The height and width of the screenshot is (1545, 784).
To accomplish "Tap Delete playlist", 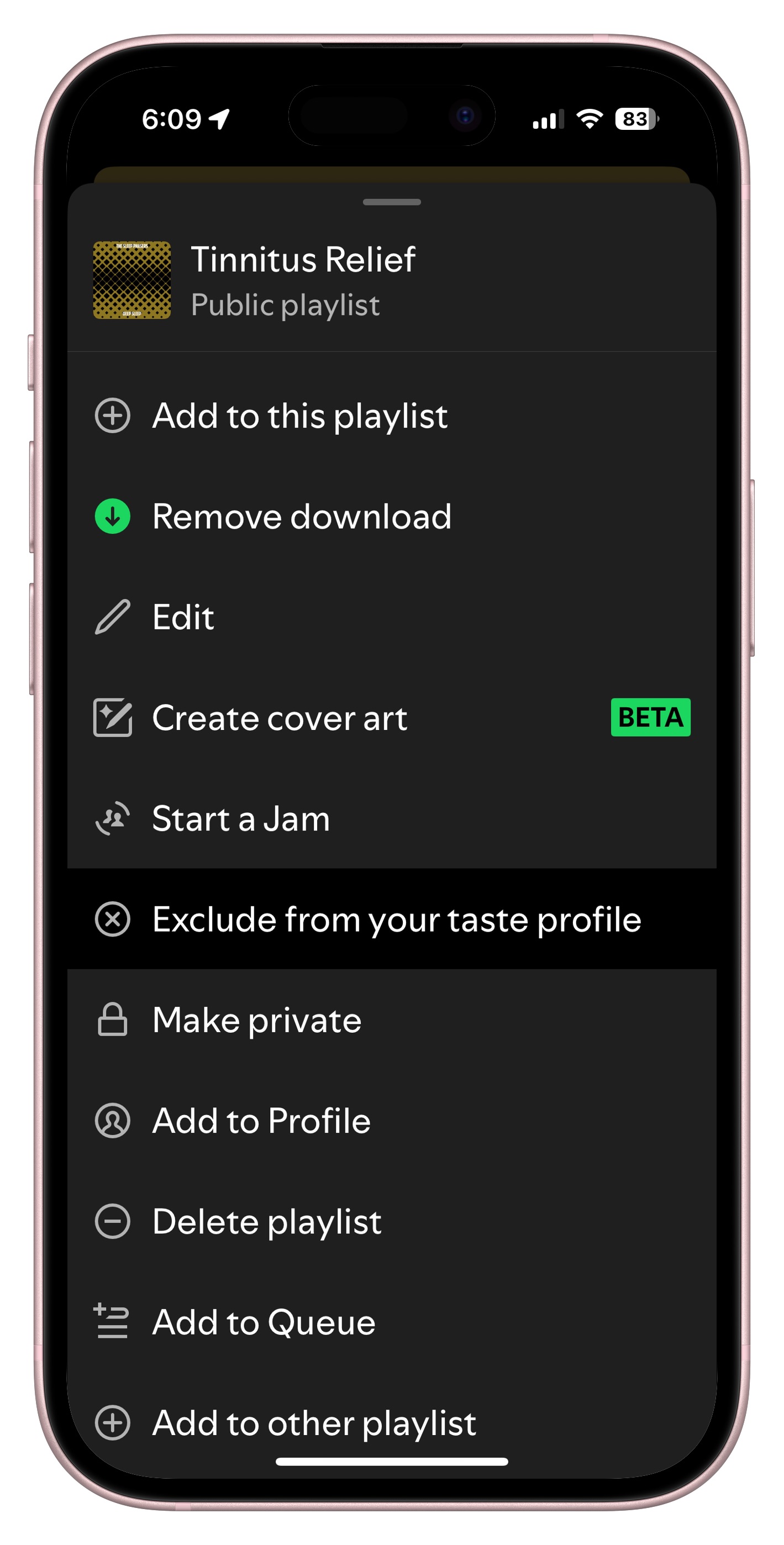I will [392, 1221].
